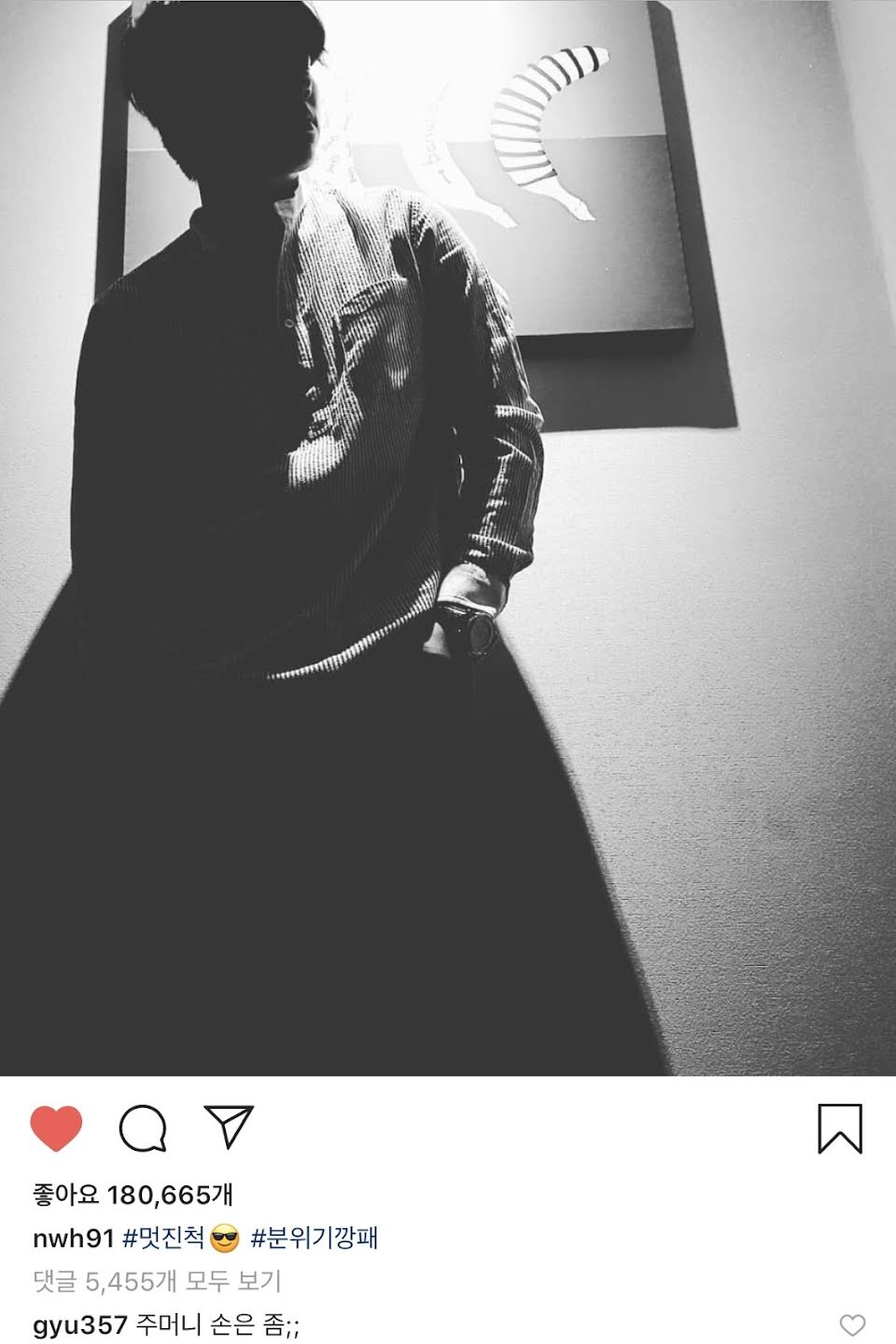View the 180,665 likes list
Screen dimensions: 896x1344
tap(133, 1194)
